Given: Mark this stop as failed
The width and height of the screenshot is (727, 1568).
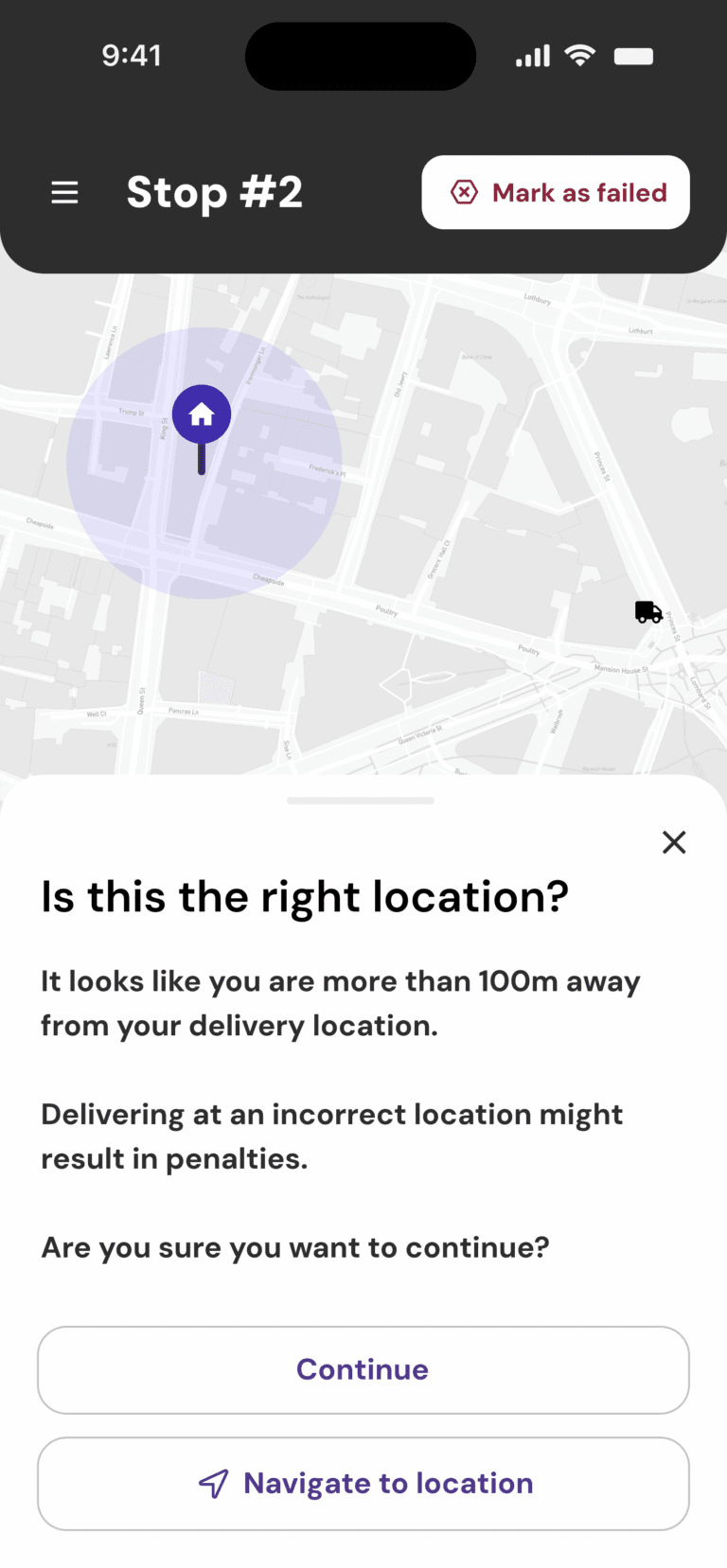Looking at the screenshot, I should pos(556,193).
